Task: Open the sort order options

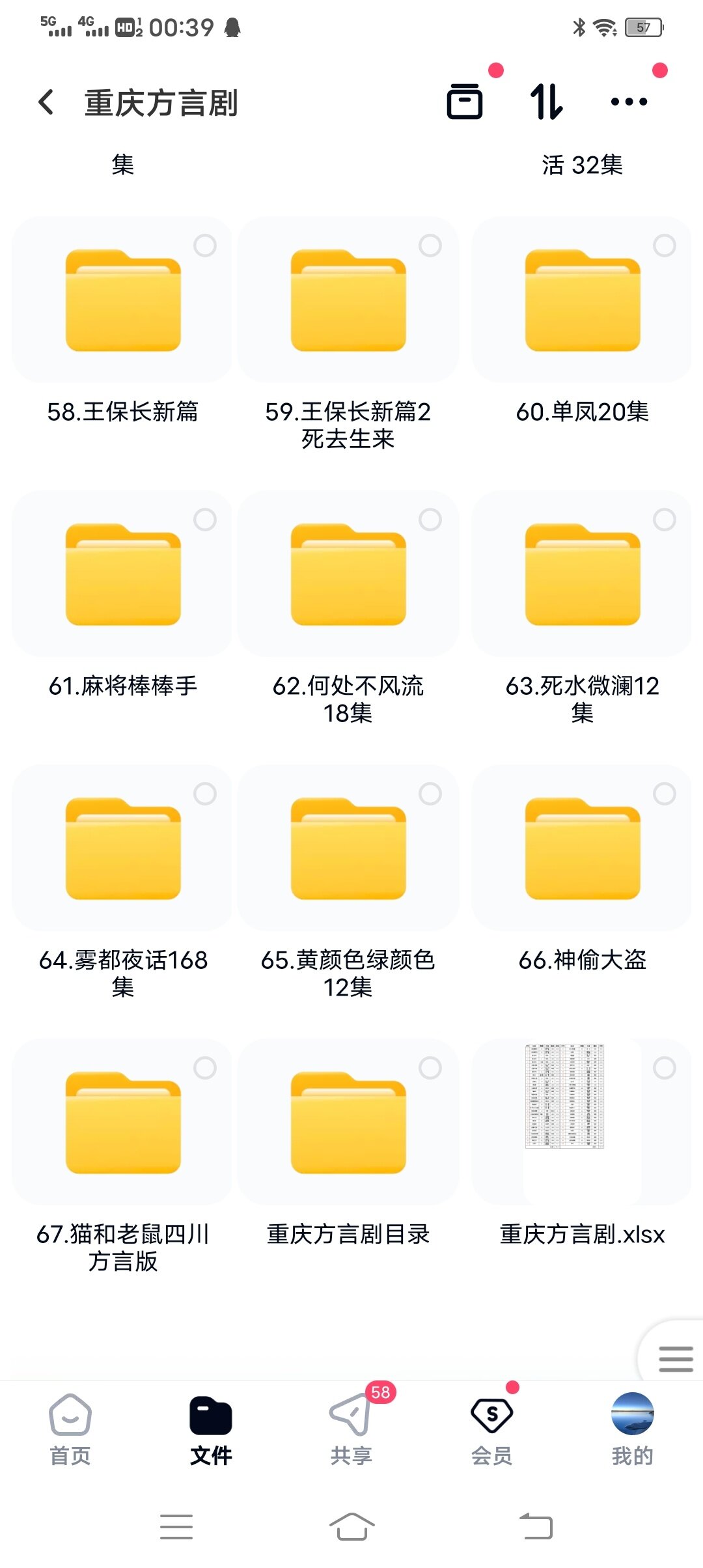Action: (546, 102)
